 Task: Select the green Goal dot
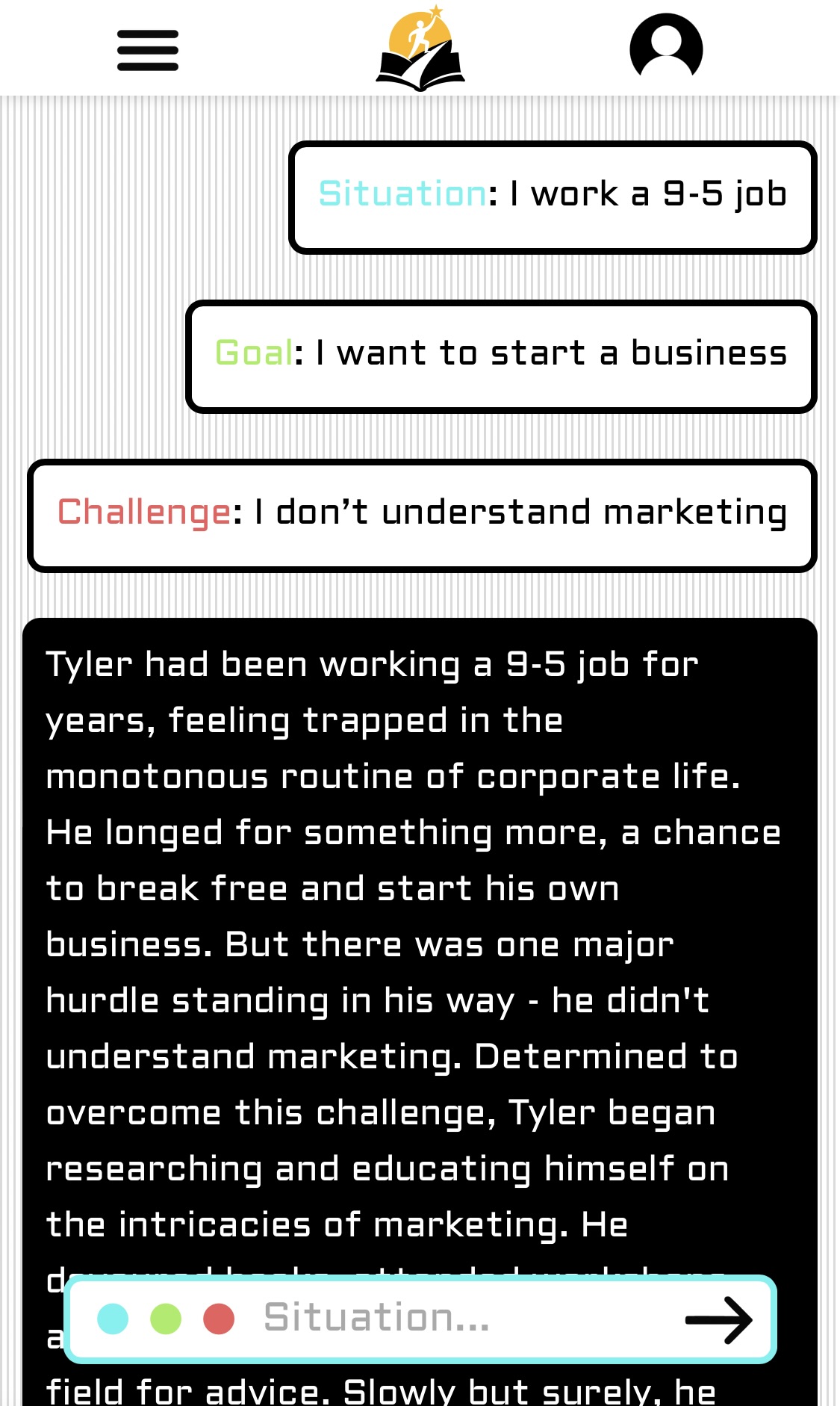click(166, 1319)
